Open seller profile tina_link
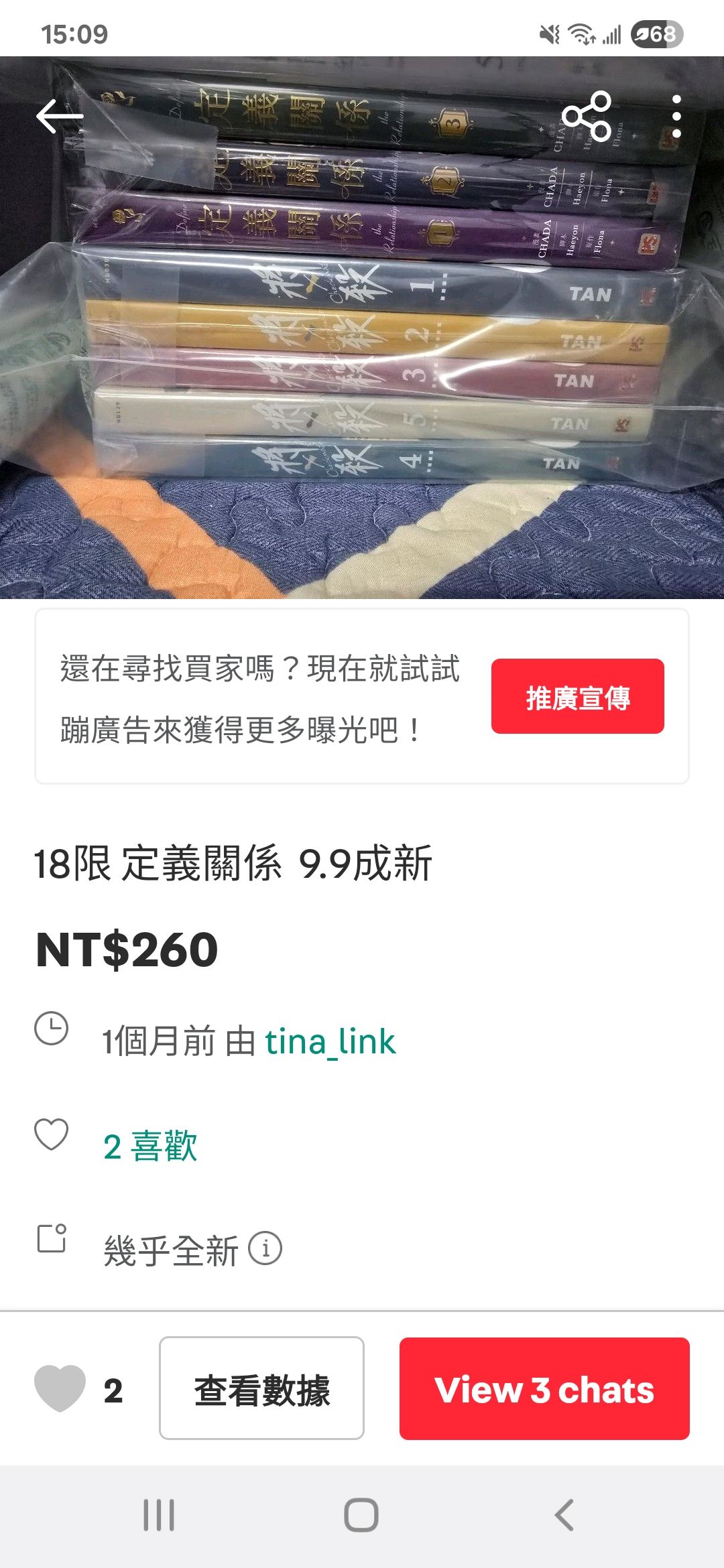724x1568 pixels. pos(330,1042)
